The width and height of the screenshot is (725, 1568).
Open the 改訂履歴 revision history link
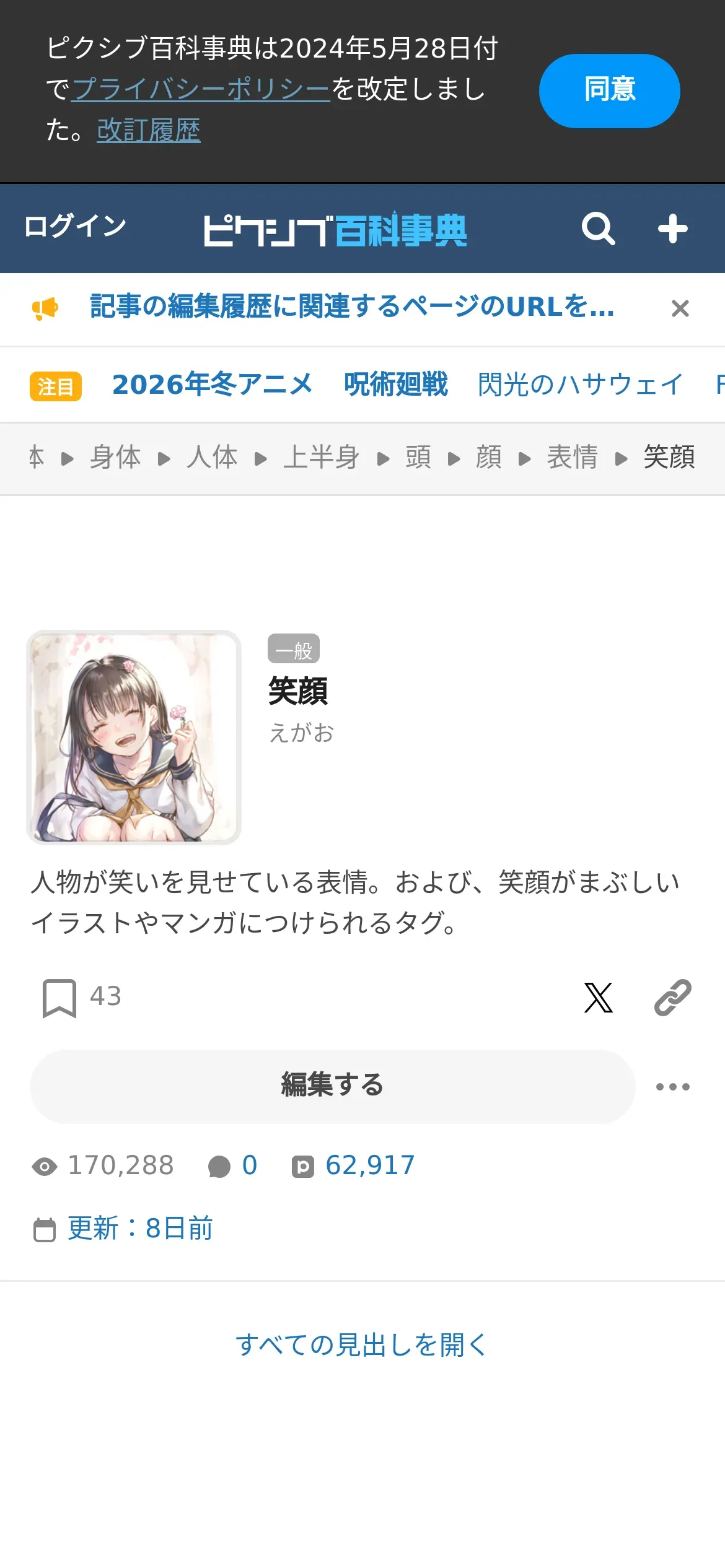pyautogui.click(x=149, y=130)
